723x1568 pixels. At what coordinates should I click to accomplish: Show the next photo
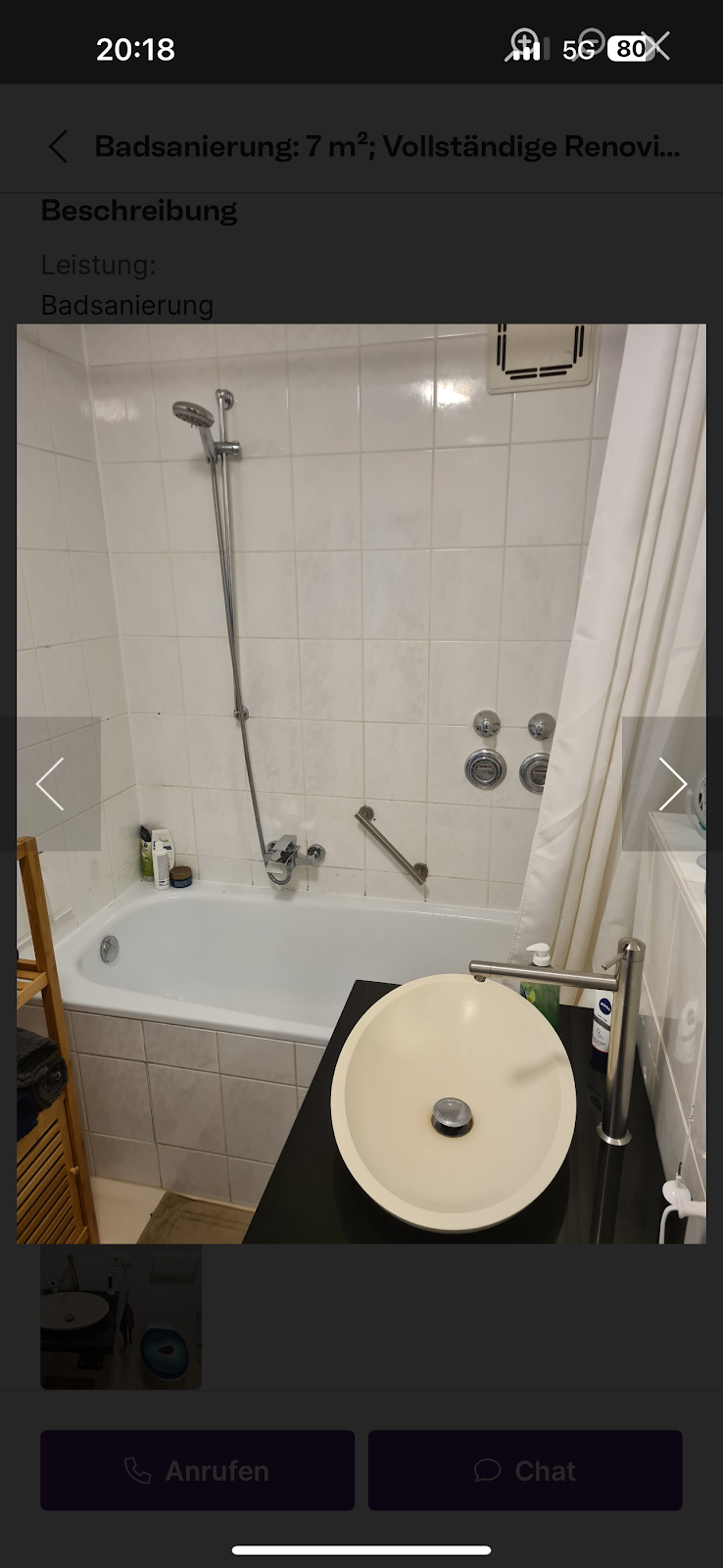(671, 783)
